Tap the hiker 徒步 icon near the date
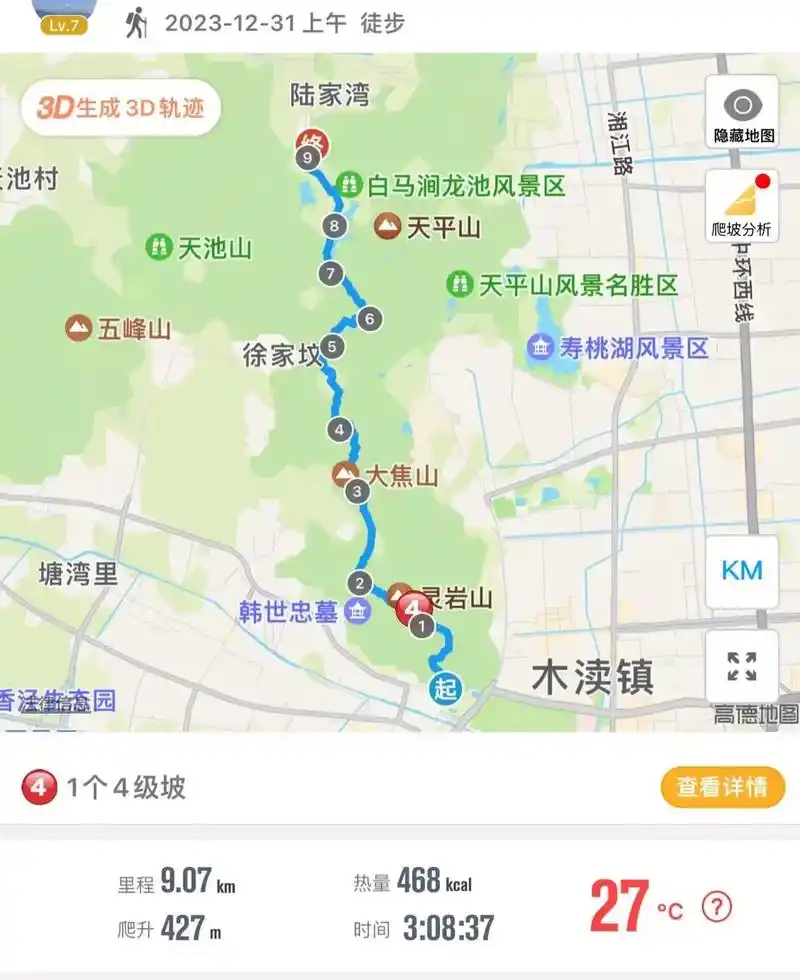Image resolution: width=800 pixels, height=980 pixels. coord(138,23)
